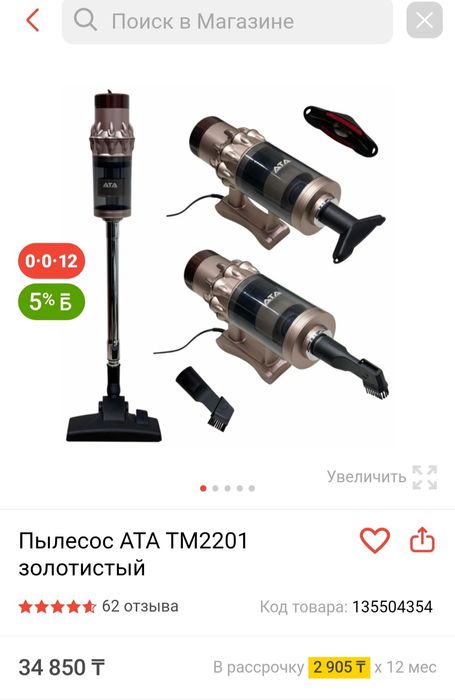Jump to the second photo dot indicator

pos(216,488)
